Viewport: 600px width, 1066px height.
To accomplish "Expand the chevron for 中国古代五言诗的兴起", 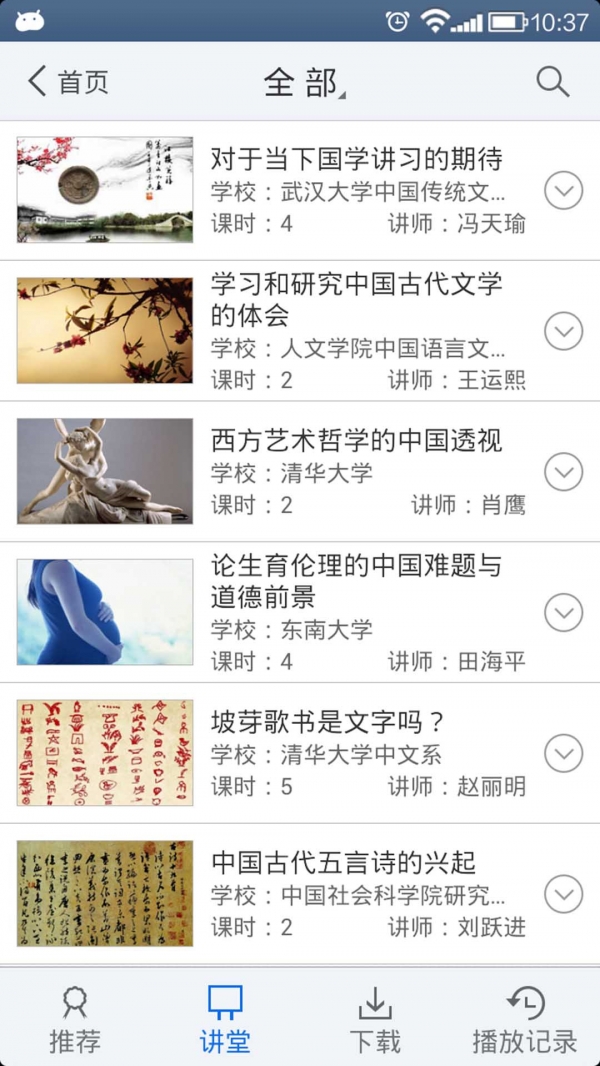I will [x=564, y=893].
